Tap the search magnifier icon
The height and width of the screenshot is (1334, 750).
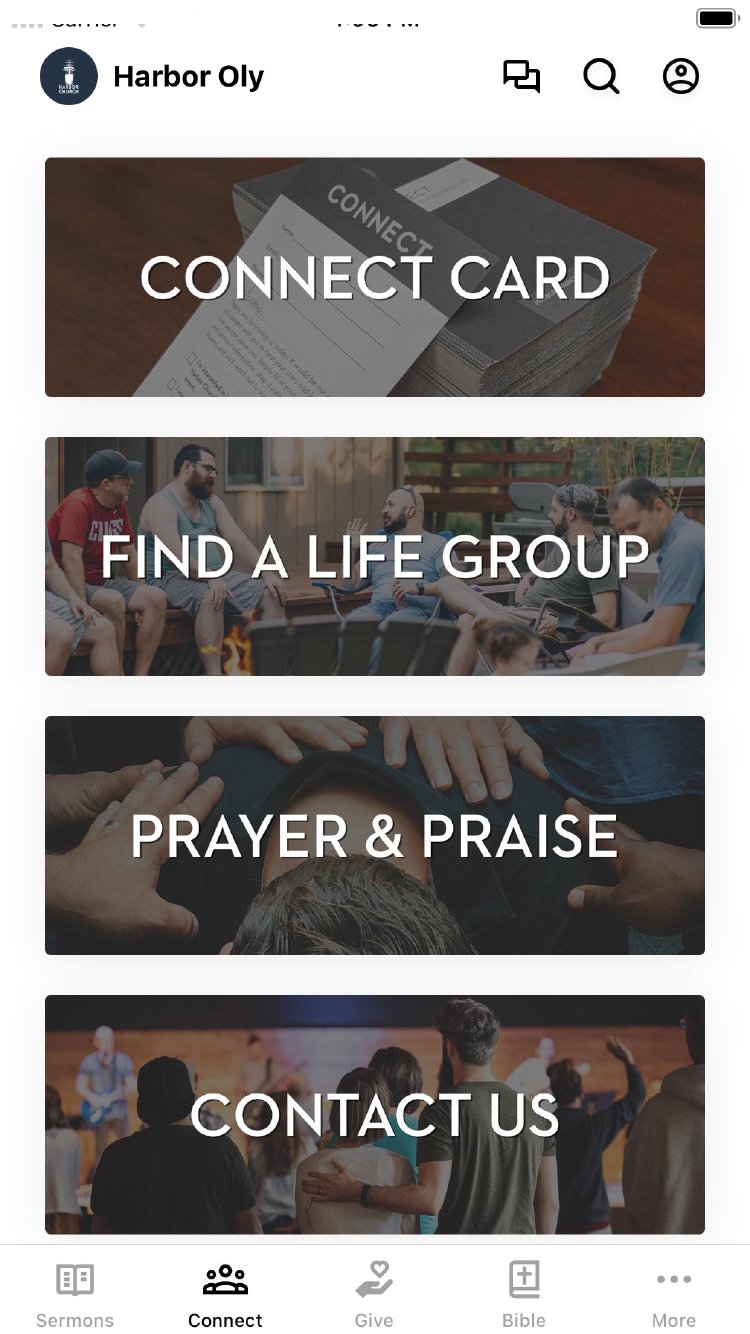[601, 77]
